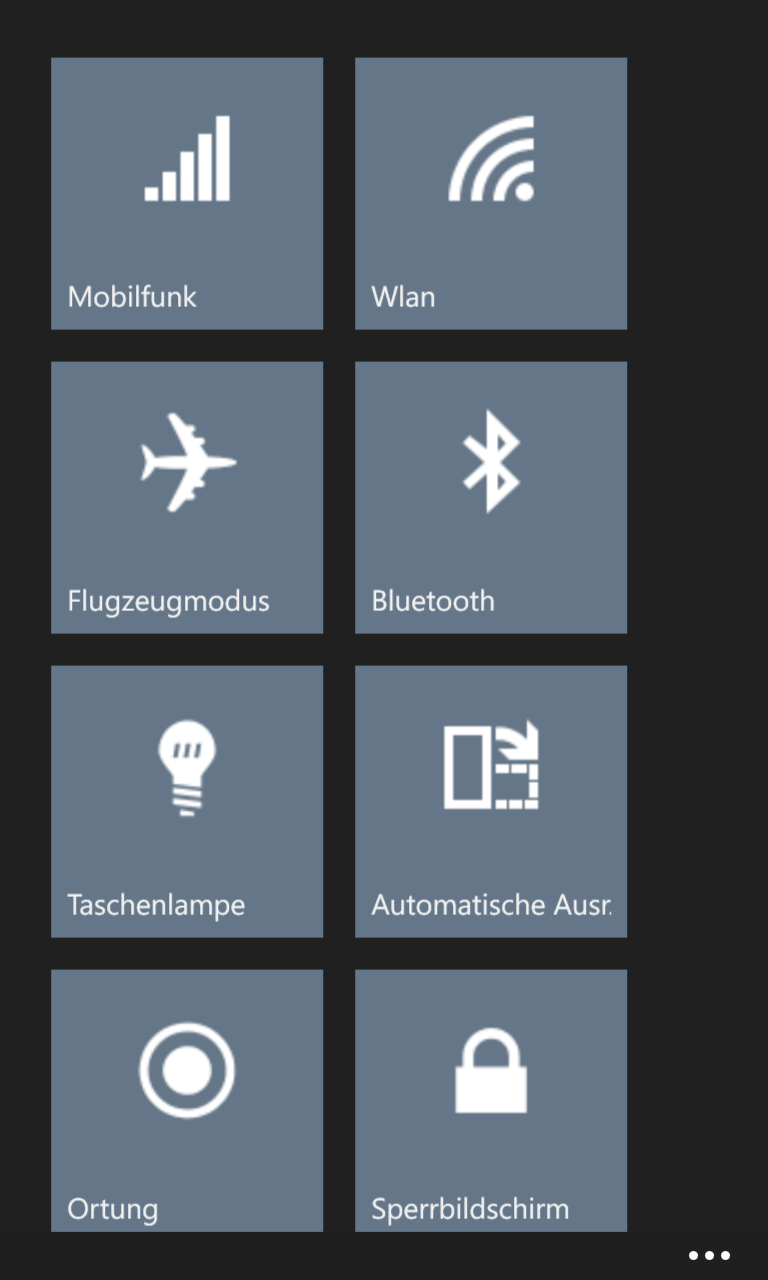This screenshot has height=1280, width=768.
Task: Select the Taschenlampe tile
Action: [187, 801]
